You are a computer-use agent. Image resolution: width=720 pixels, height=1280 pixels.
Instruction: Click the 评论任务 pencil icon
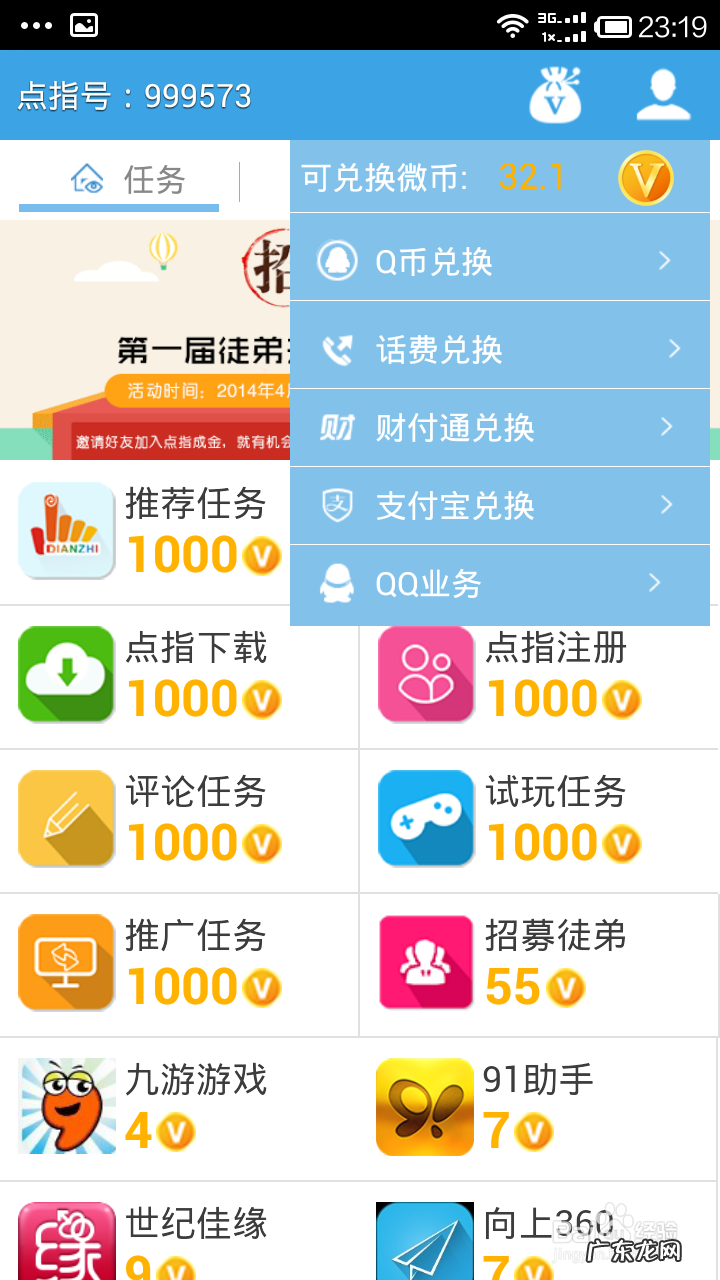[x=66, y=817]
